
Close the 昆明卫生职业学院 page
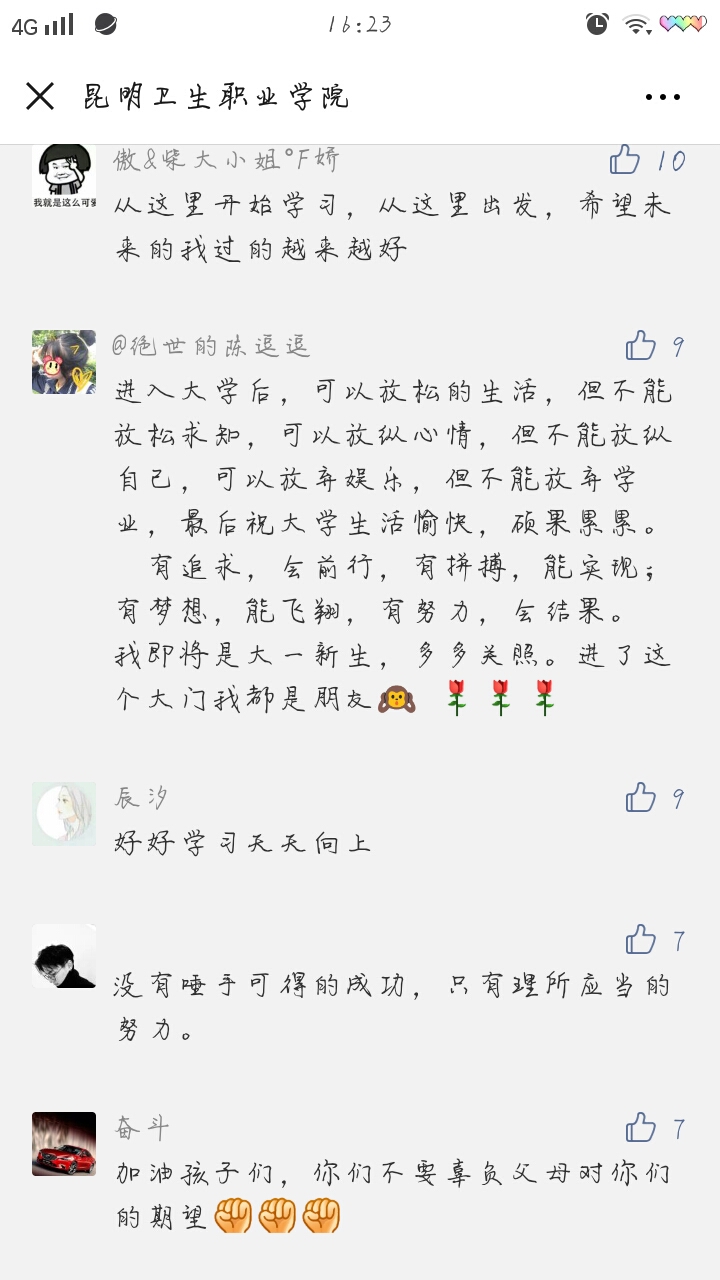pos(40,96)
